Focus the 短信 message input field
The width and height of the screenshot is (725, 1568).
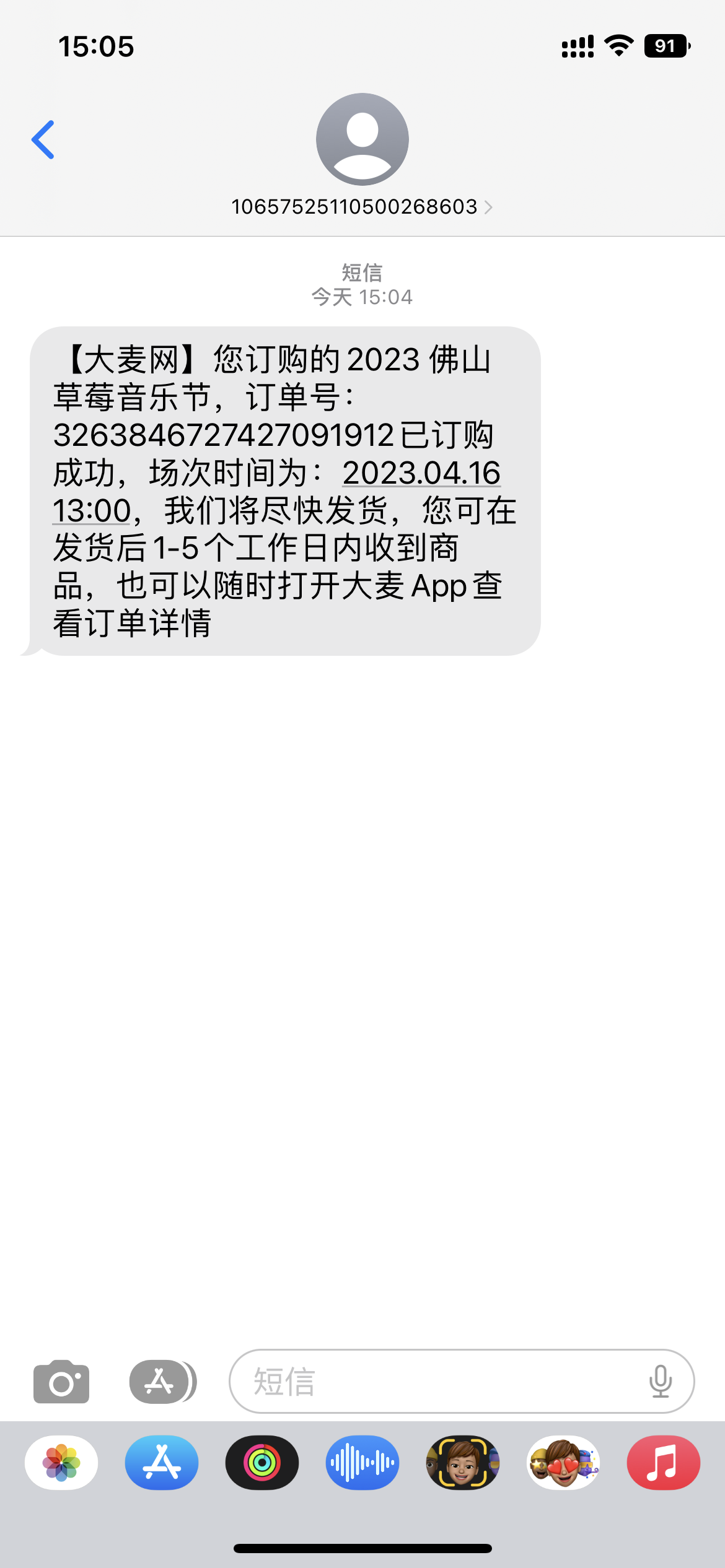(x=434, y=1382)
